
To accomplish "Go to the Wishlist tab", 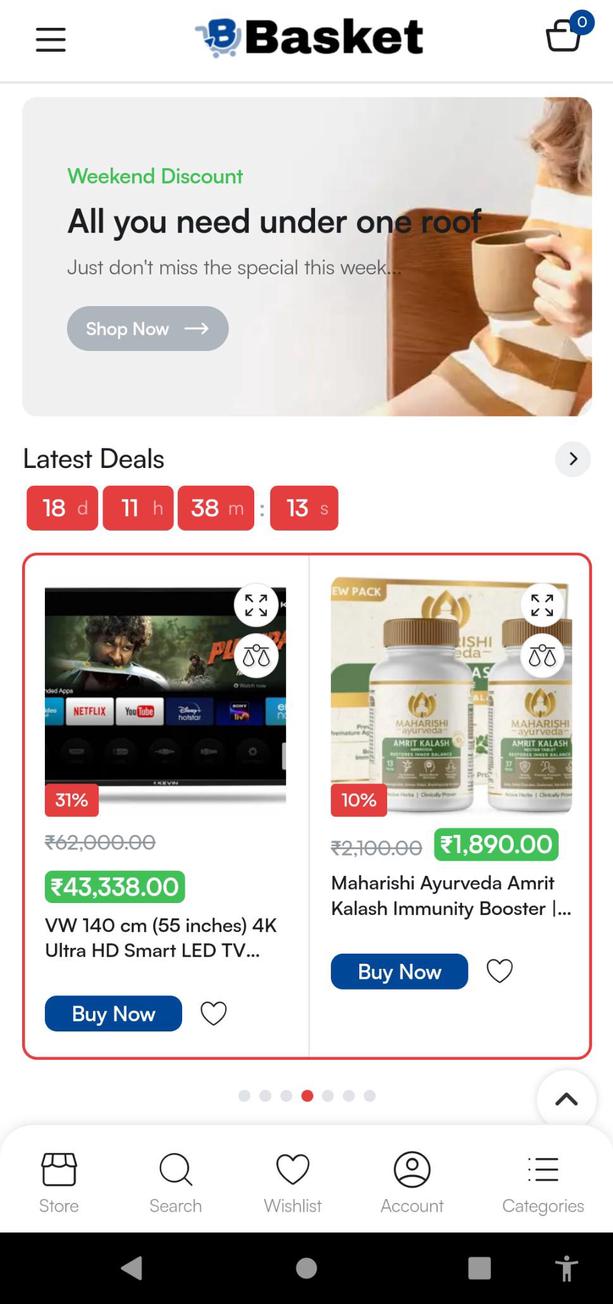I will [x=292, y=1181].
